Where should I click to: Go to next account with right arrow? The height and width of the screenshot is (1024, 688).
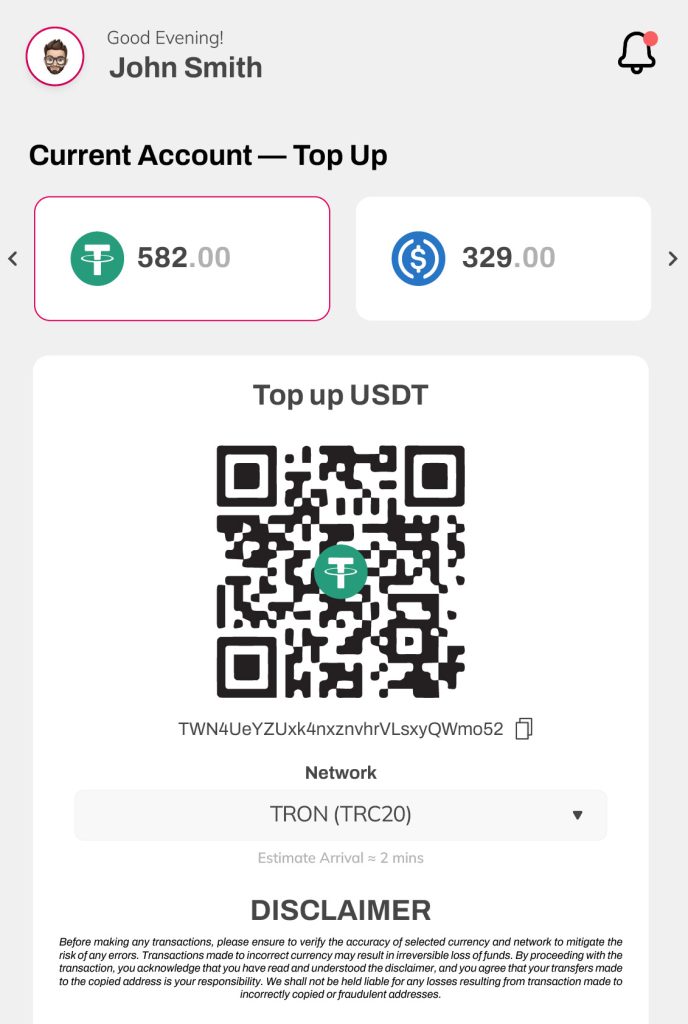point(673,259)
